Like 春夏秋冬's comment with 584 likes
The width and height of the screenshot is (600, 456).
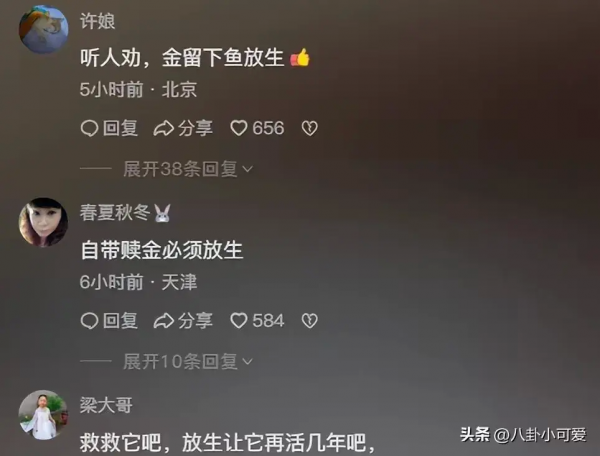[256, 320]
